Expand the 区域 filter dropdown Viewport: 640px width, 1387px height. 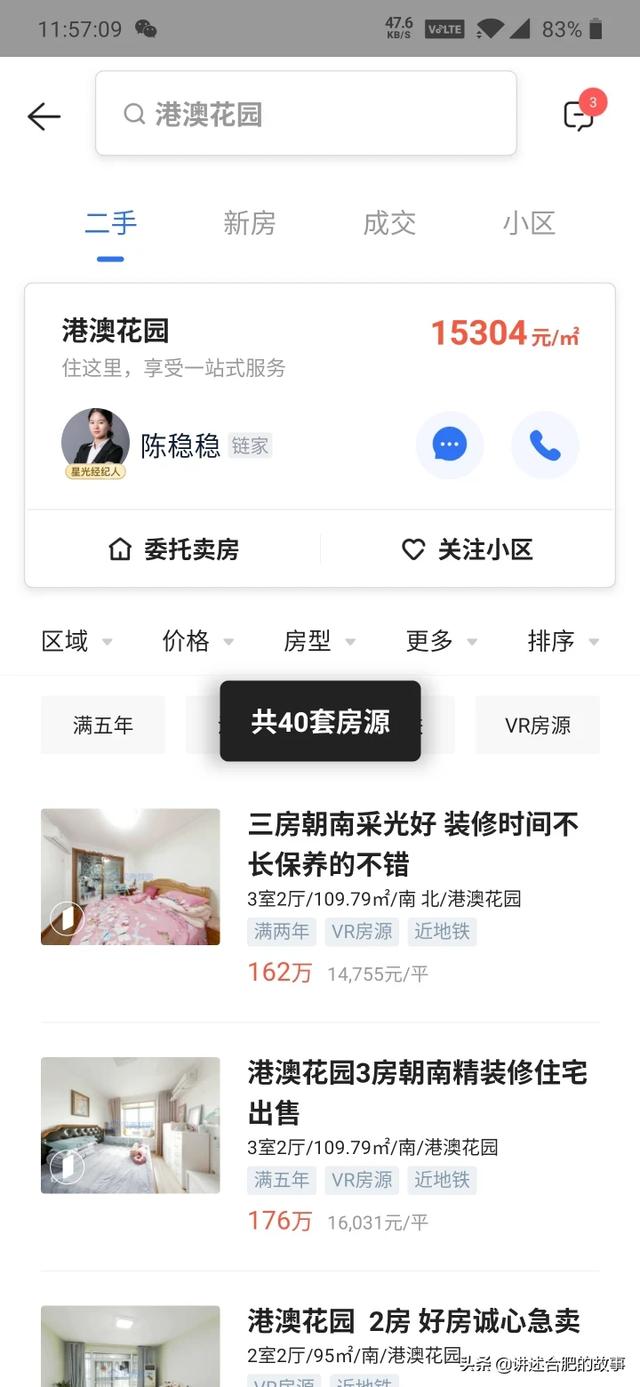pos(76,641)
